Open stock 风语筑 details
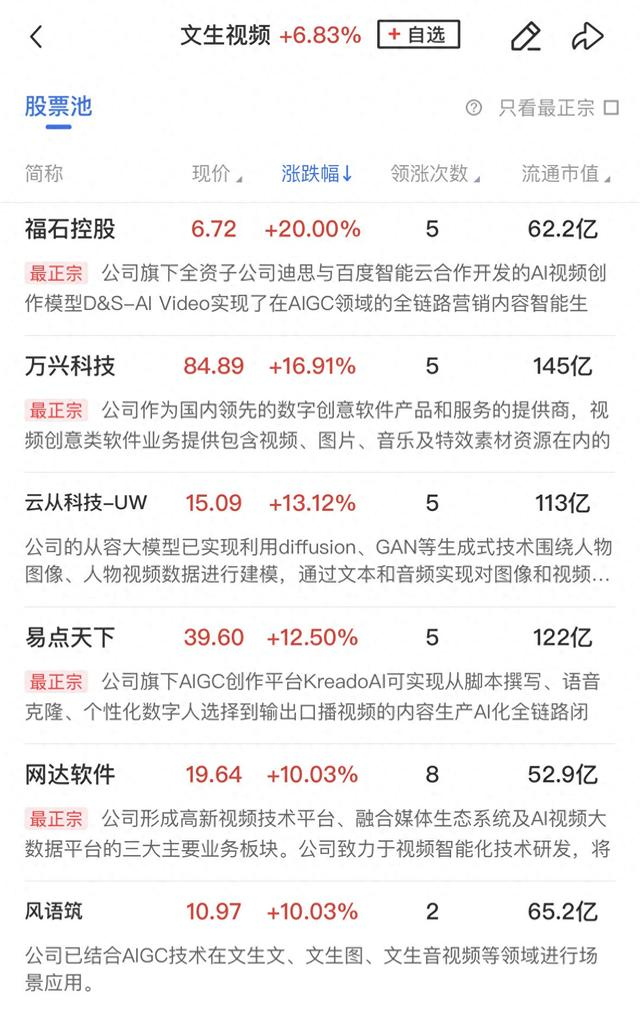The width and height of the screenshot is (640, 1013). point(55,911)
